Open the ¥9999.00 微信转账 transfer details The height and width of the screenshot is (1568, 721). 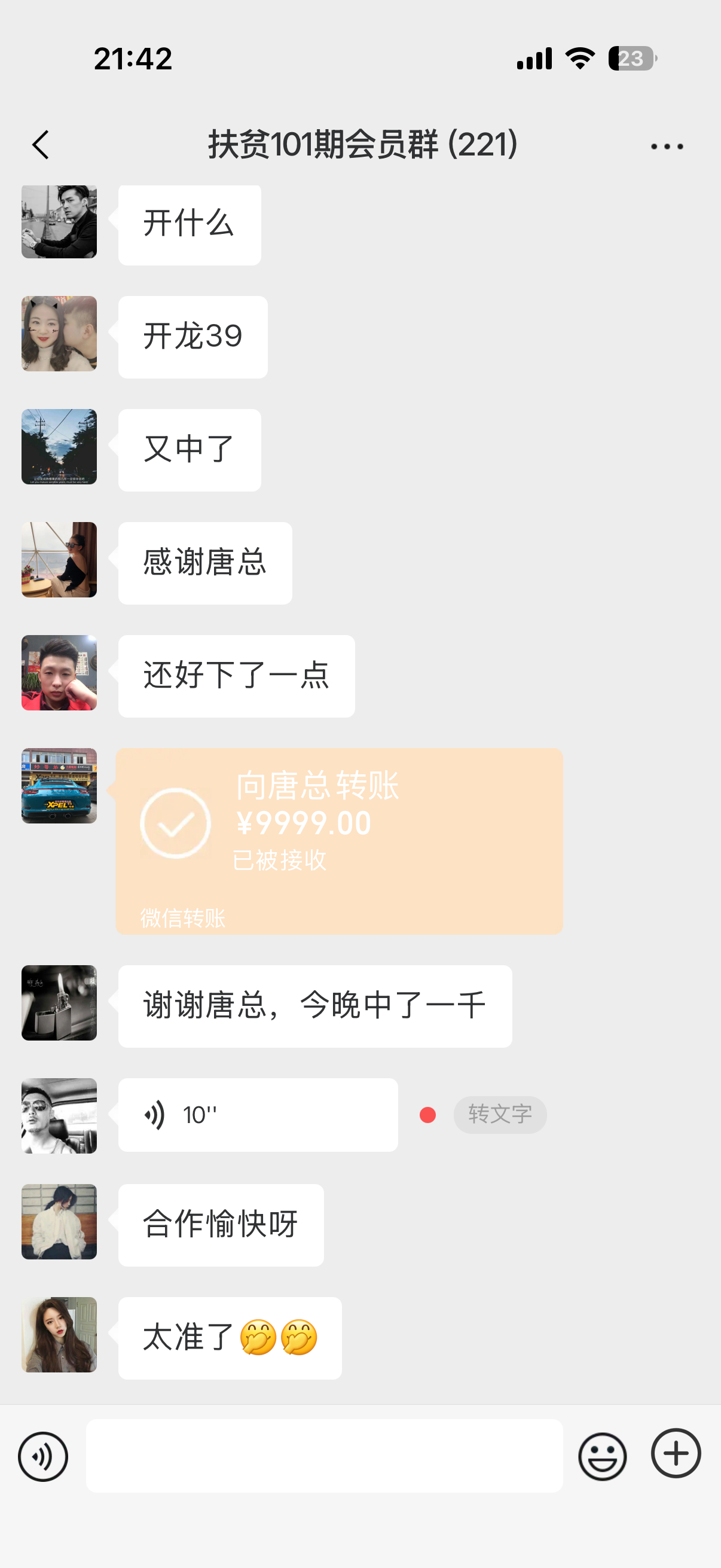pyautogui.click(x=339, y=840)
